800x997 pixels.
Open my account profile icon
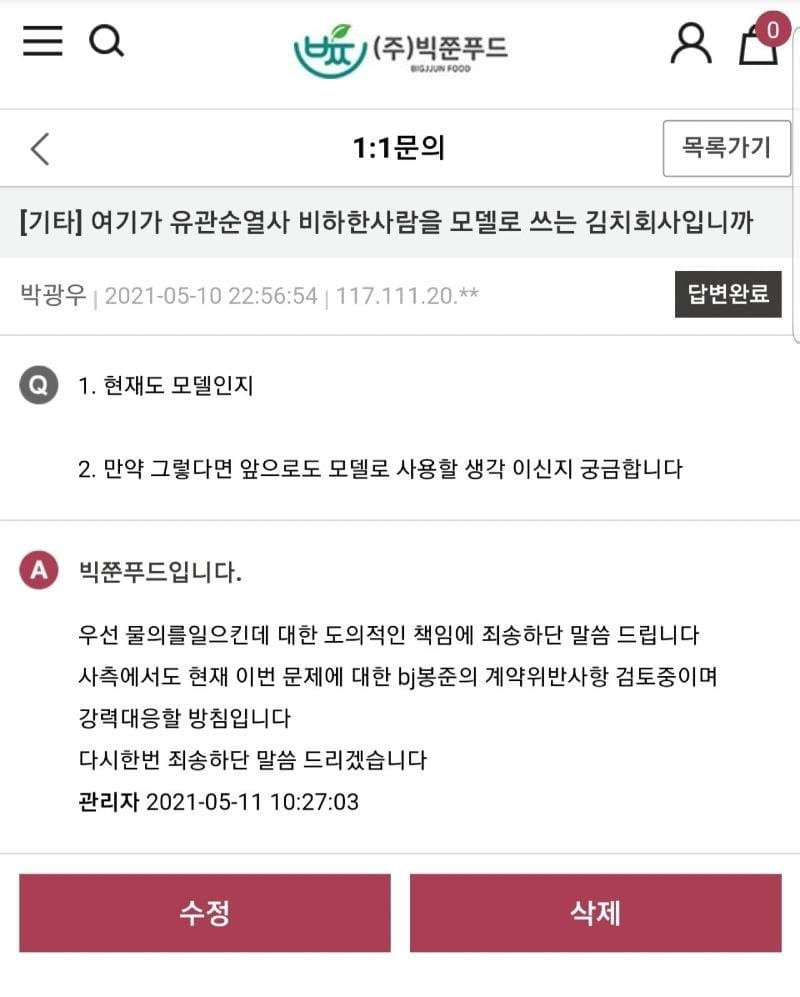(x=690, y=44)
